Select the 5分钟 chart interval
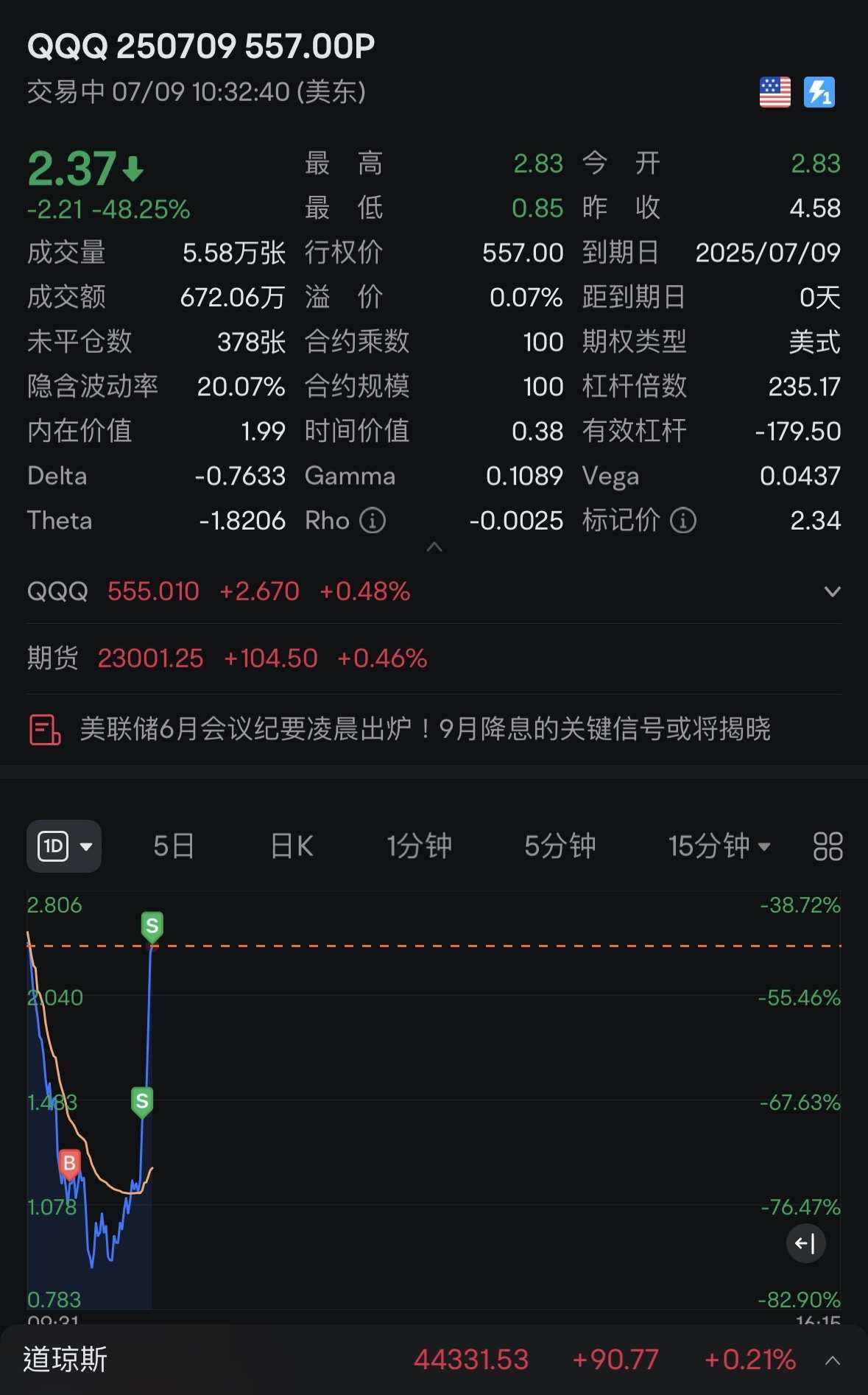The width and height of the screenshot is (868, 1395). click(x=560, y=846)
